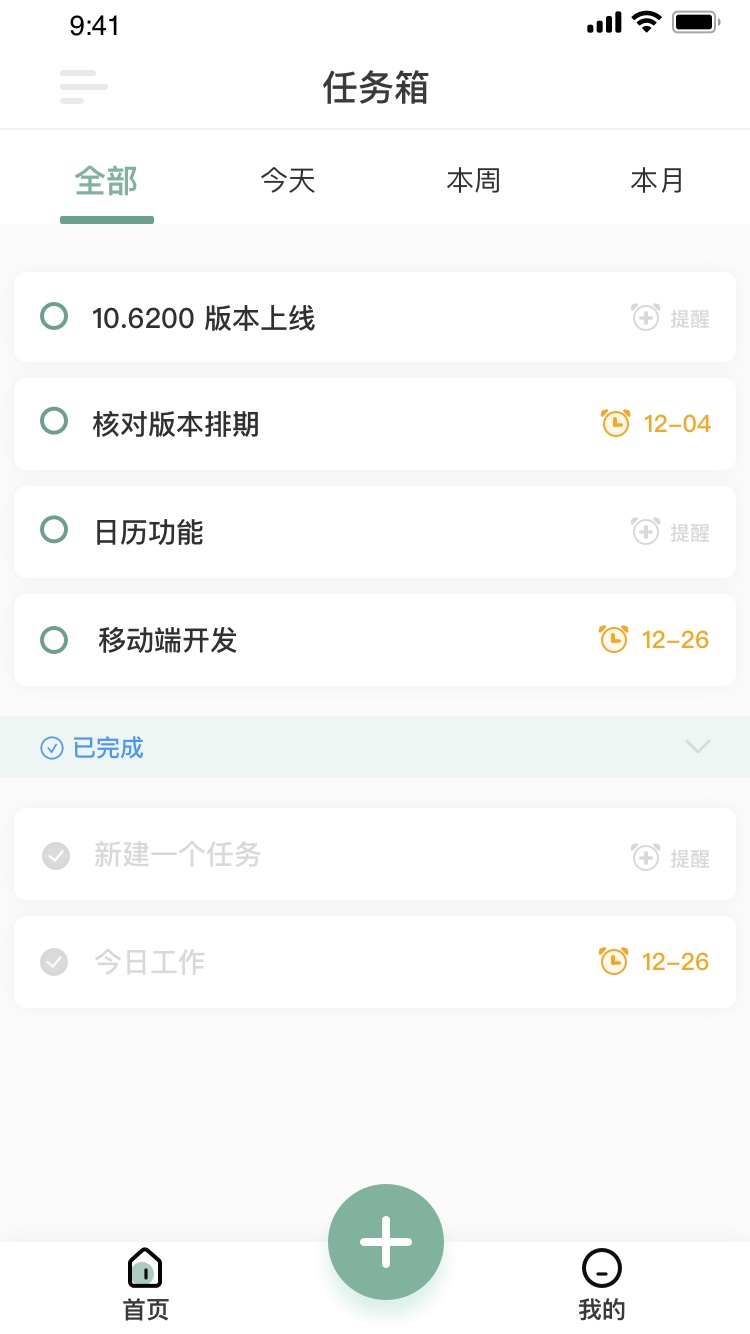Click the reminder bell icon for 日历功能
Screen dimensions: 750x1334
pos(645,531)
